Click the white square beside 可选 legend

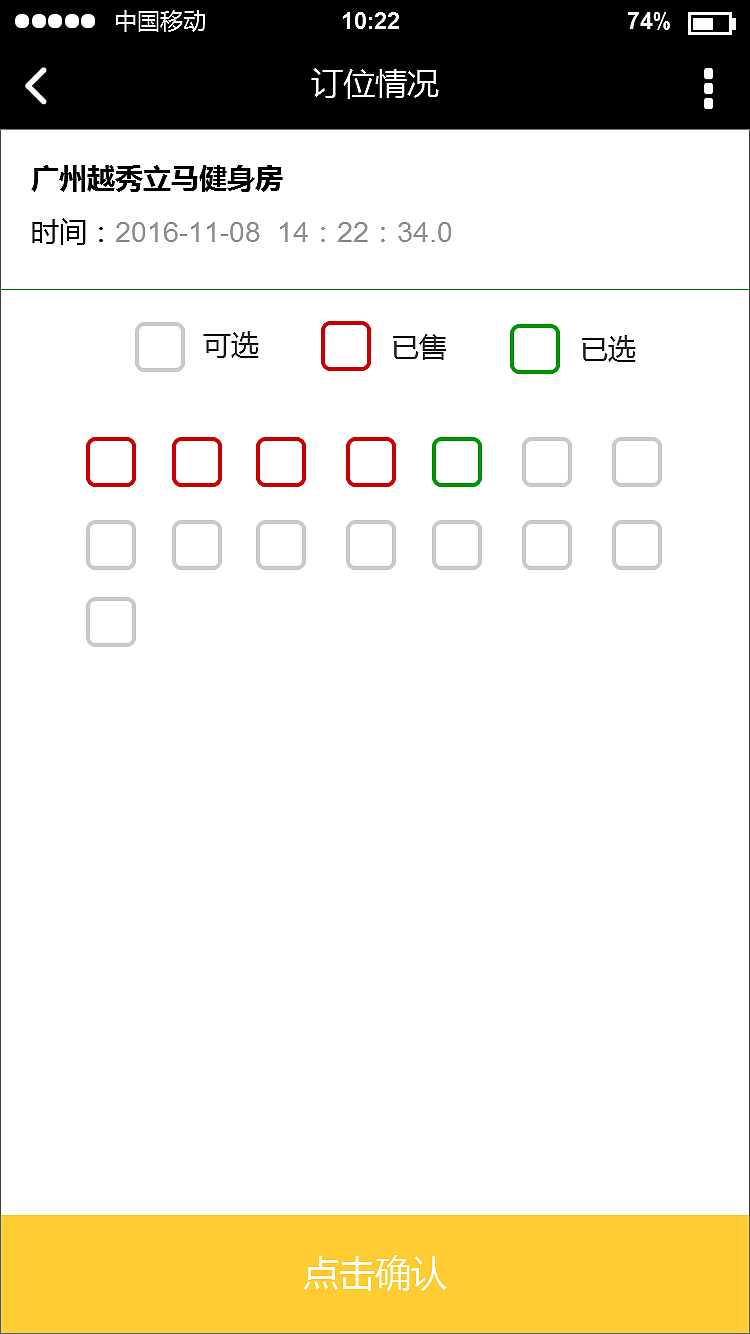tap(160, 349)
